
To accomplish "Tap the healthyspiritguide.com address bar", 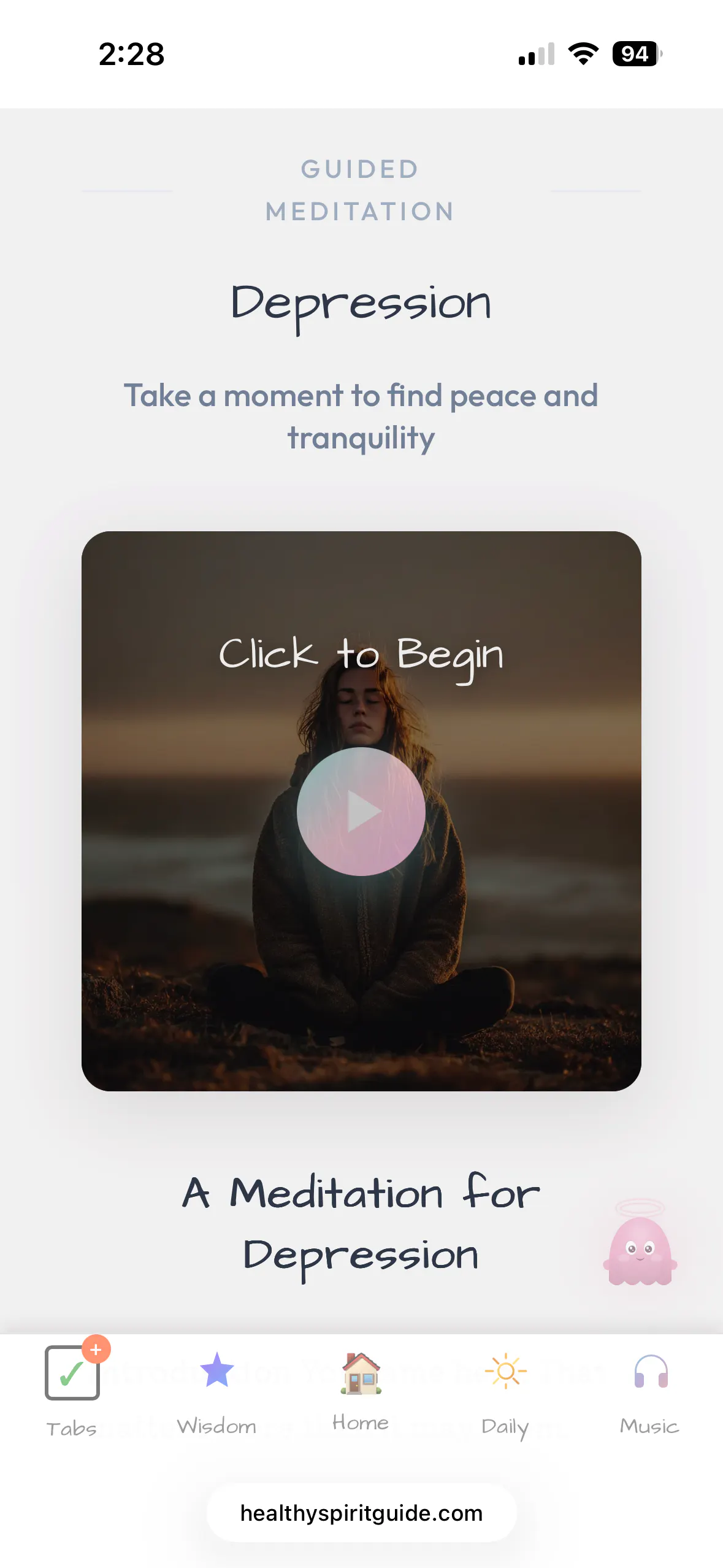I will [x=361, y=1513].
